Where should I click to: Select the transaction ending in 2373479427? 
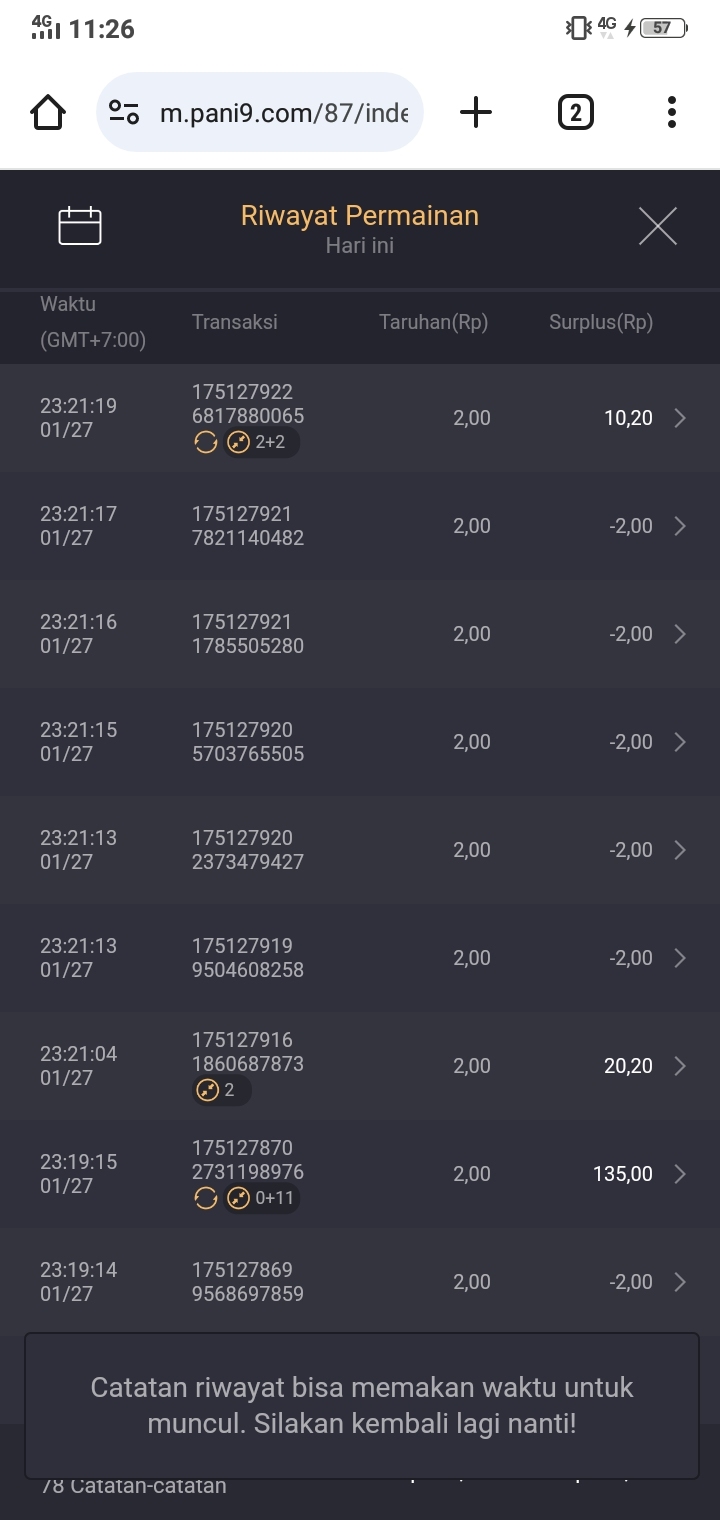click(x=360, y=850)
